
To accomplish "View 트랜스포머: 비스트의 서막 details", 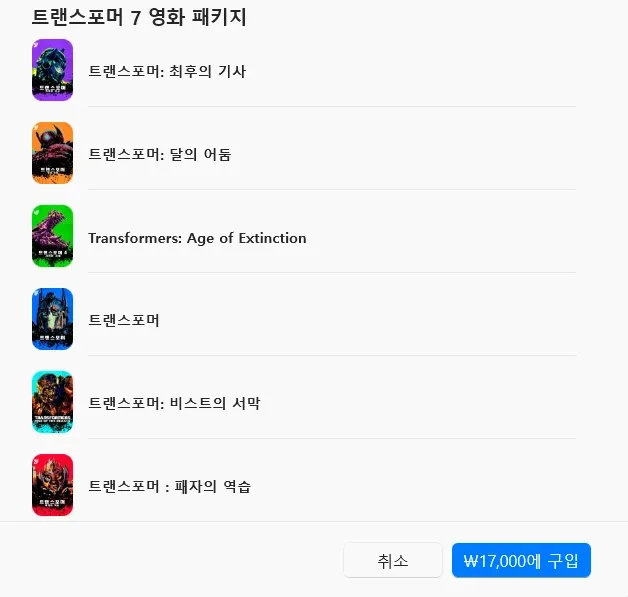I will (x=304, y=402).
